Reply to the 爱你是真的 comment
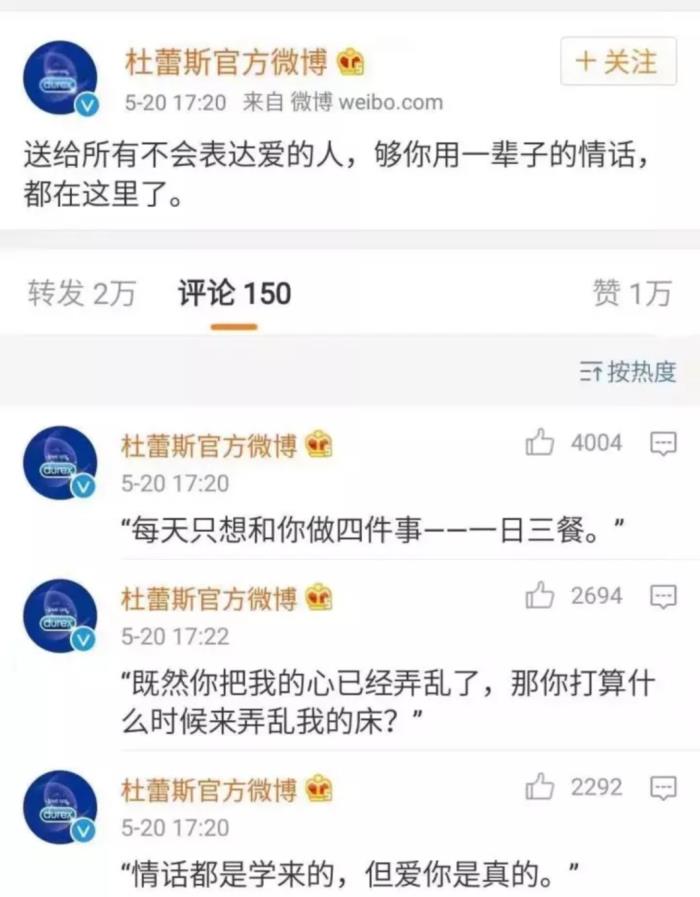The height and width of the screenshot is (897, 700). (x=663, y=788)
